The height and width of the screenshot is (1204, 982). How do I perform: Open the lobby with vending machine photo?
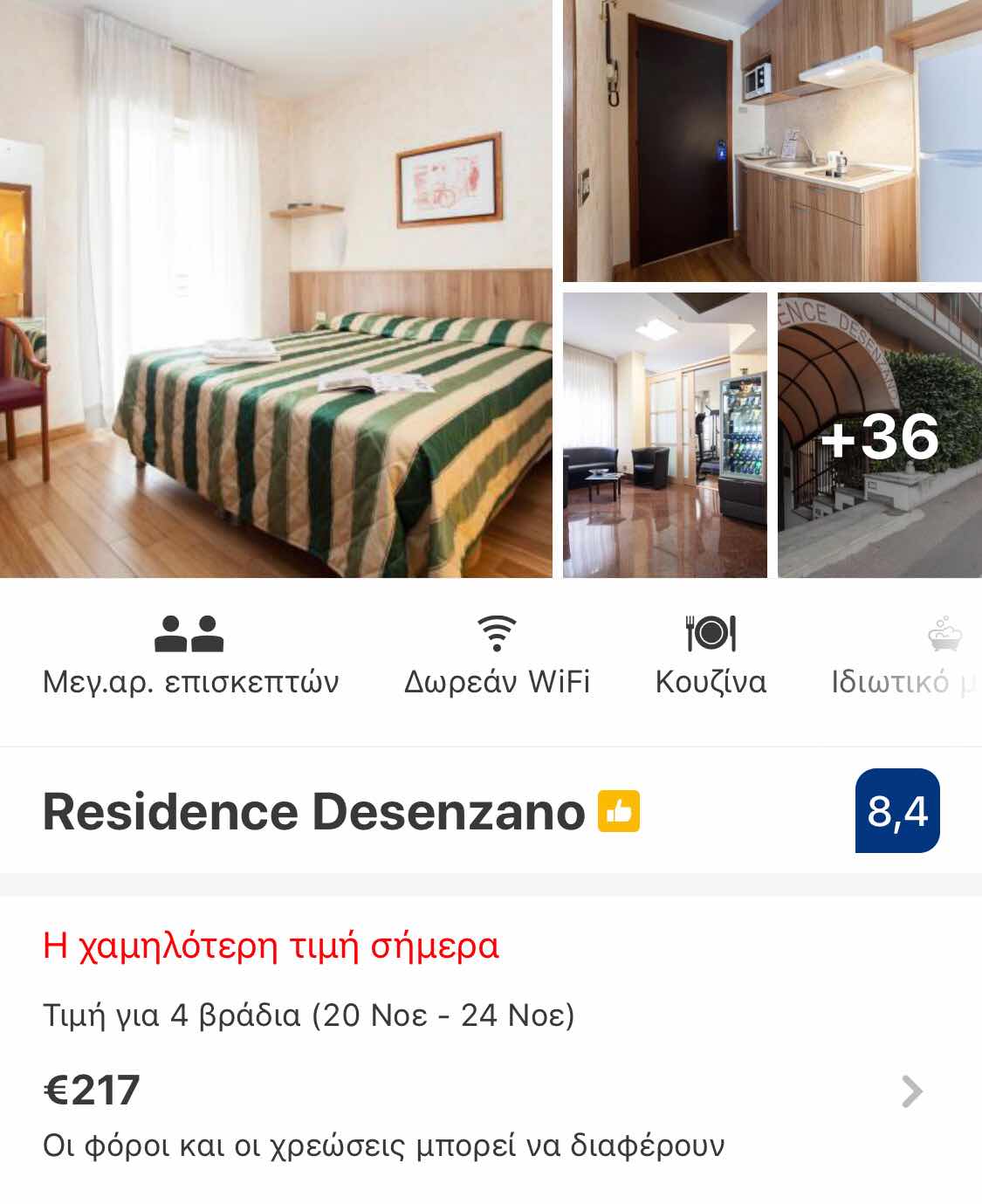[x=664, y=435]
